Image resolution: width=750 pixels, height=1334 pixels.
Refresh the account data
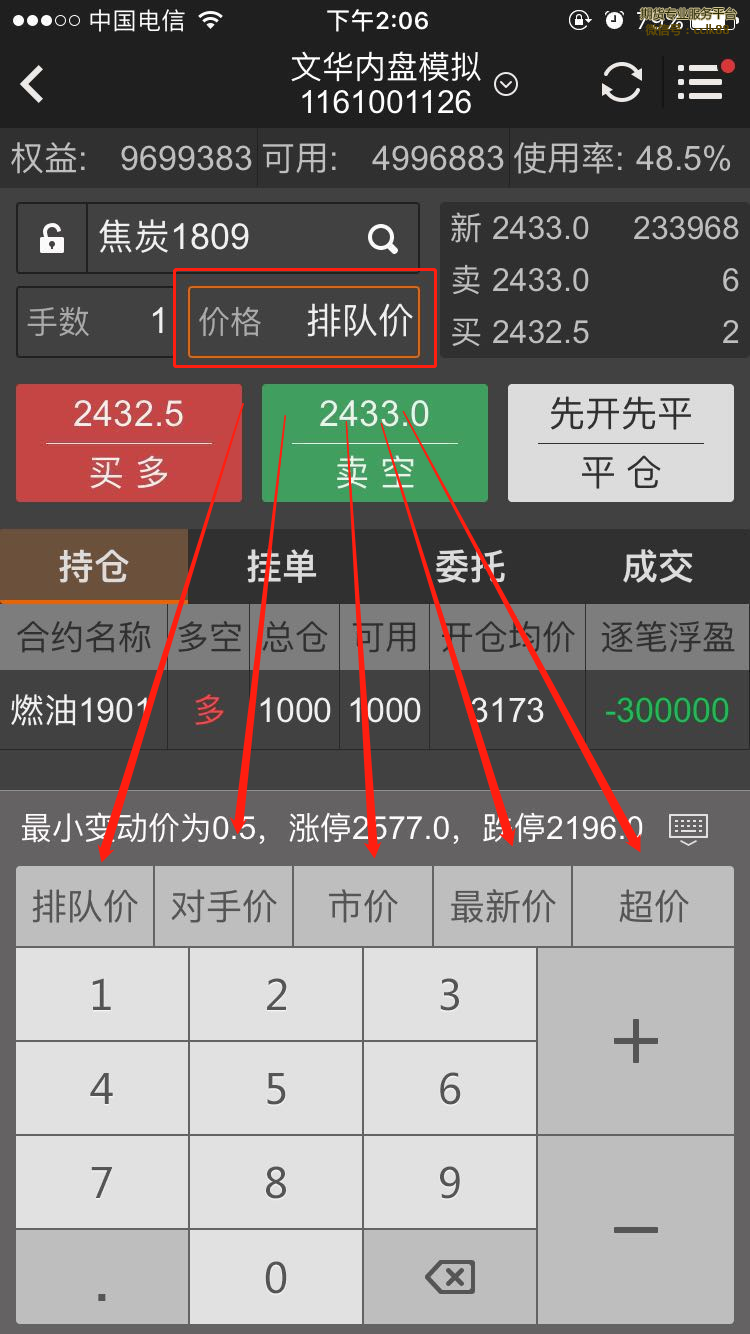pos(621,82)
